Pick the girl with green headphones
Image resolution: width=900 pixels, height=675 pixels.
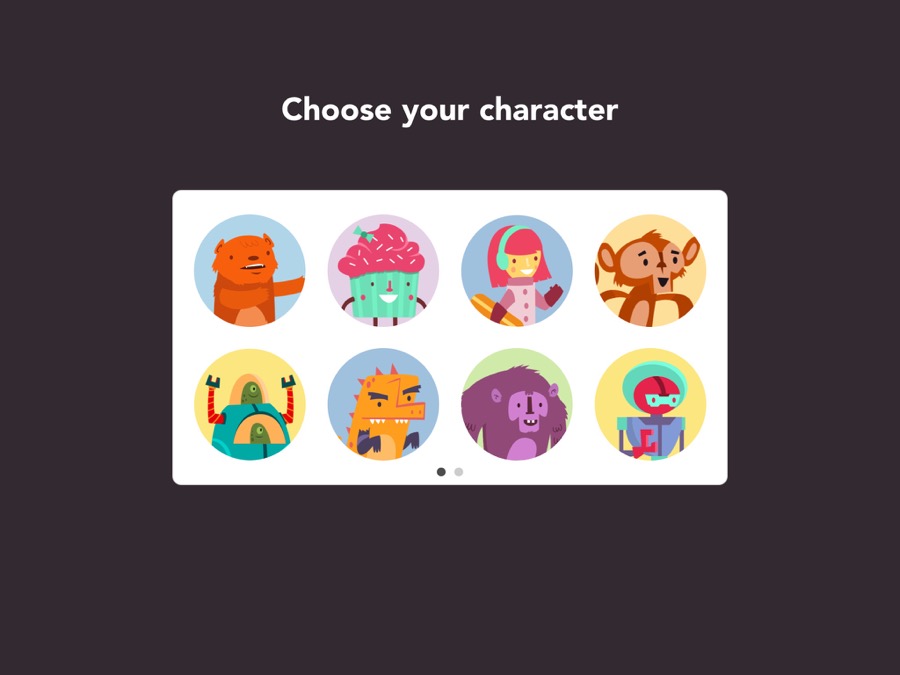click(x=517, y=270)
